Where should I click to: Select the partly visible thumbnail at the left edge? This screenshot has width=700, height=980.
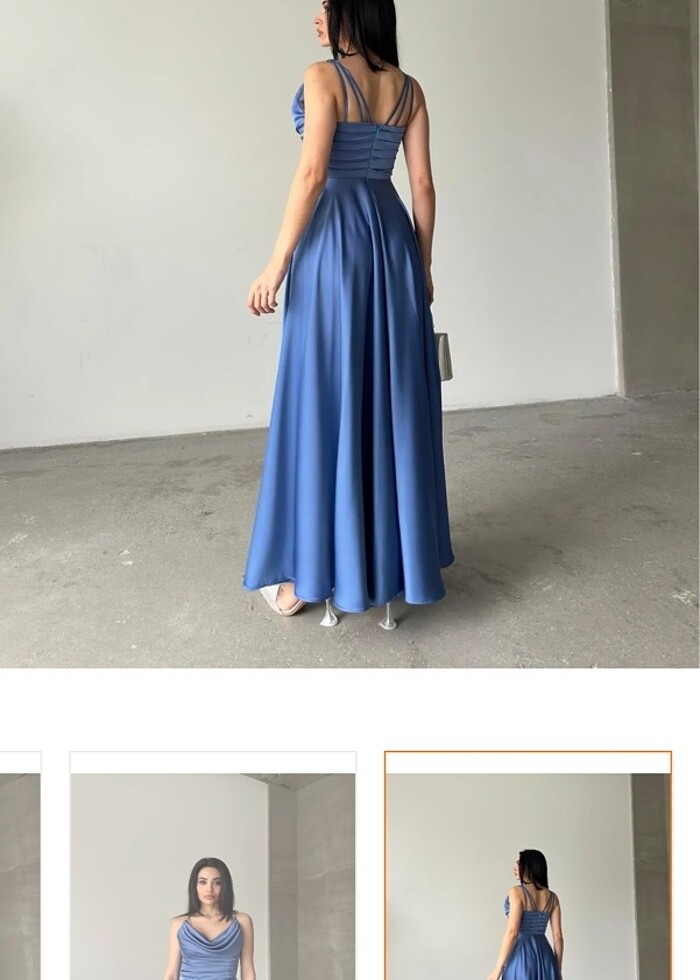(x=19, y=867)
